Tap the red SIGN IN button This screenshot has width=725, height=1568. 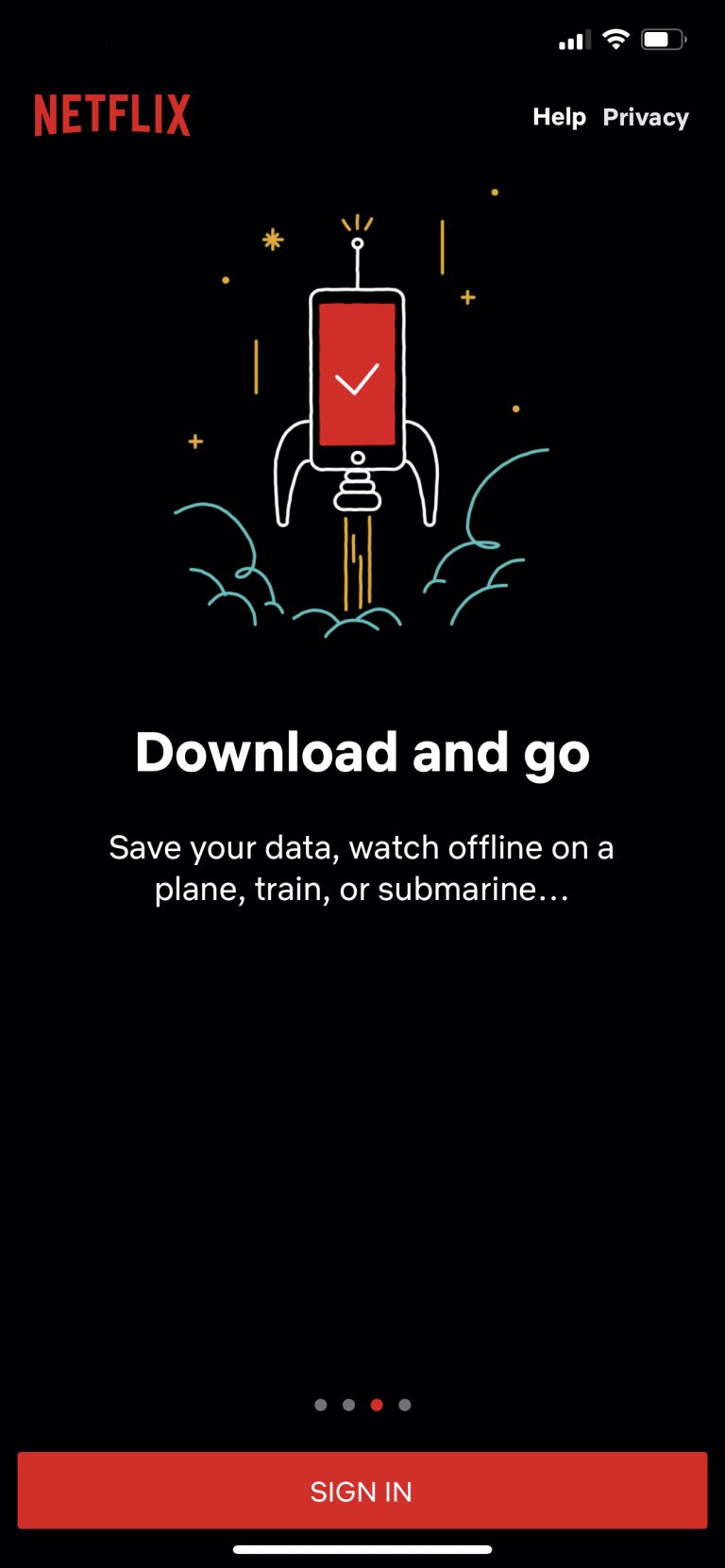[x=362, y=1491]
